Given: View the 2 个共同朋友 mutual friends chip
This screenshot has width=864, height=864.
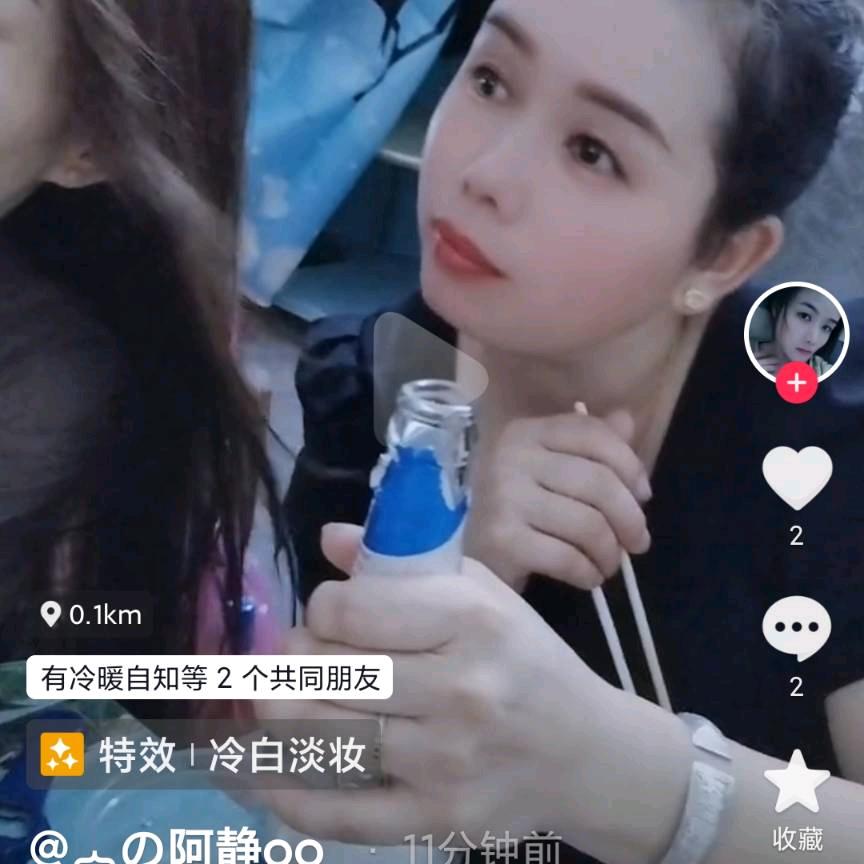Looking at the screenshot, I should pyautogui.click(x=209, y=677).
